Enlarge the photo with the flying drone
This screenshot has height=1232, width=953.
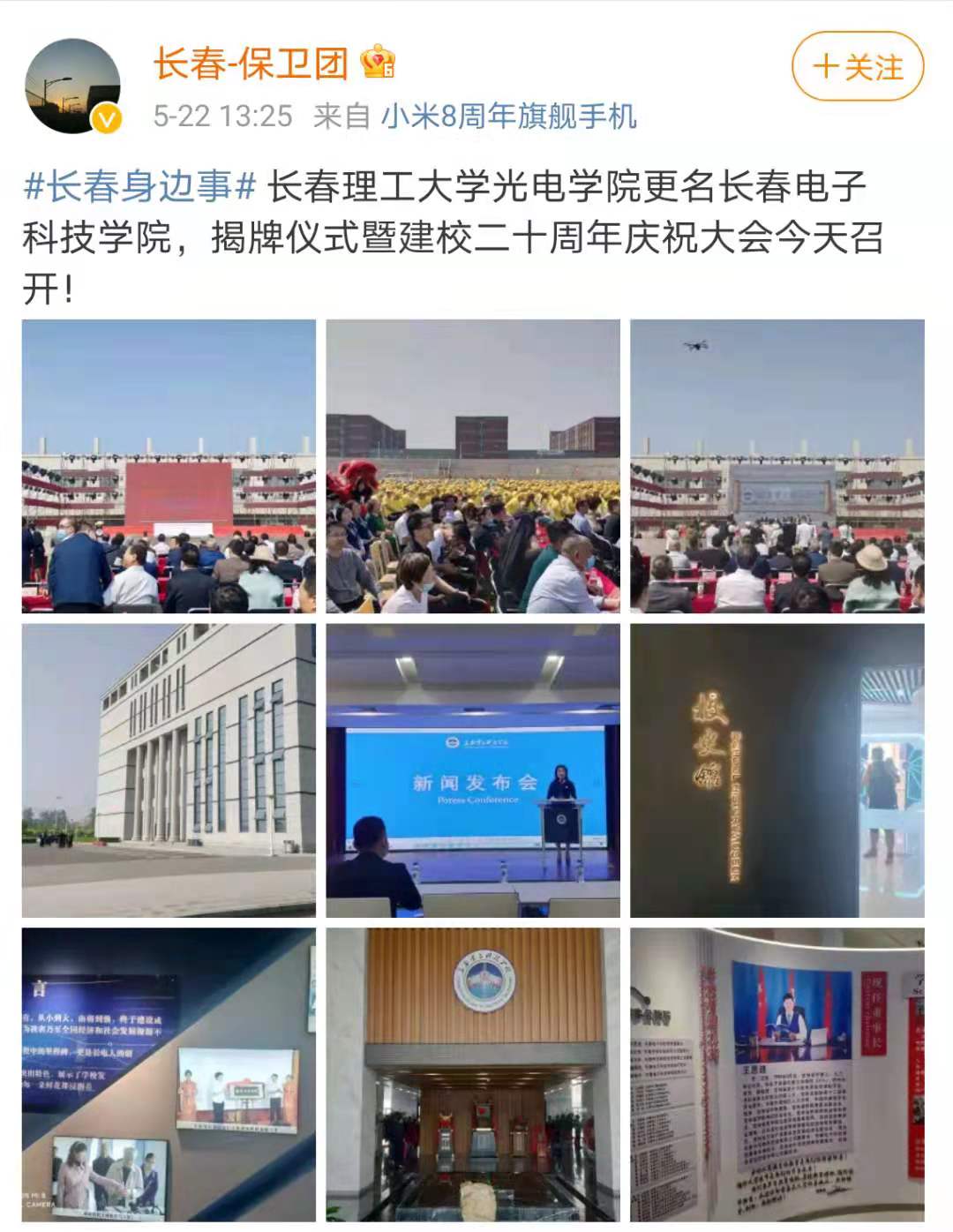tap(777, 466)
